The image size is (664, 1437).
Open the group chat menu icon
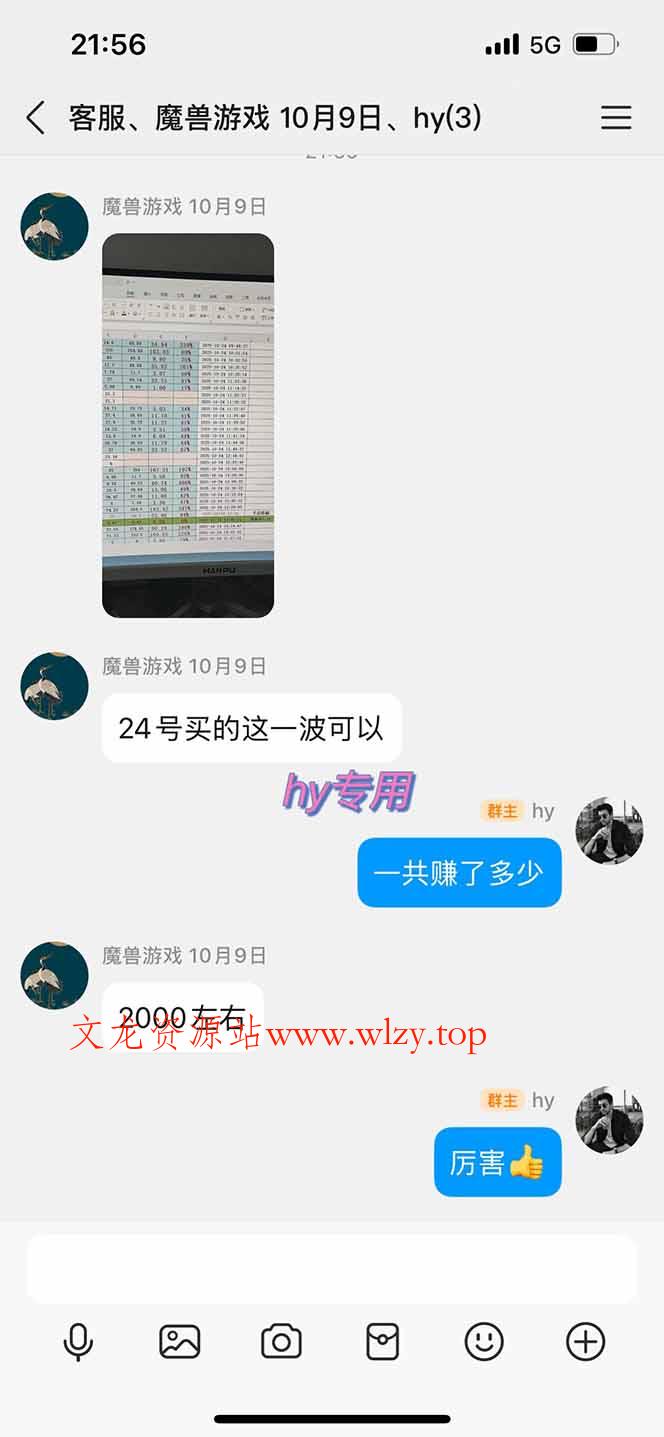pyautogui.click(x=616, y=118)
